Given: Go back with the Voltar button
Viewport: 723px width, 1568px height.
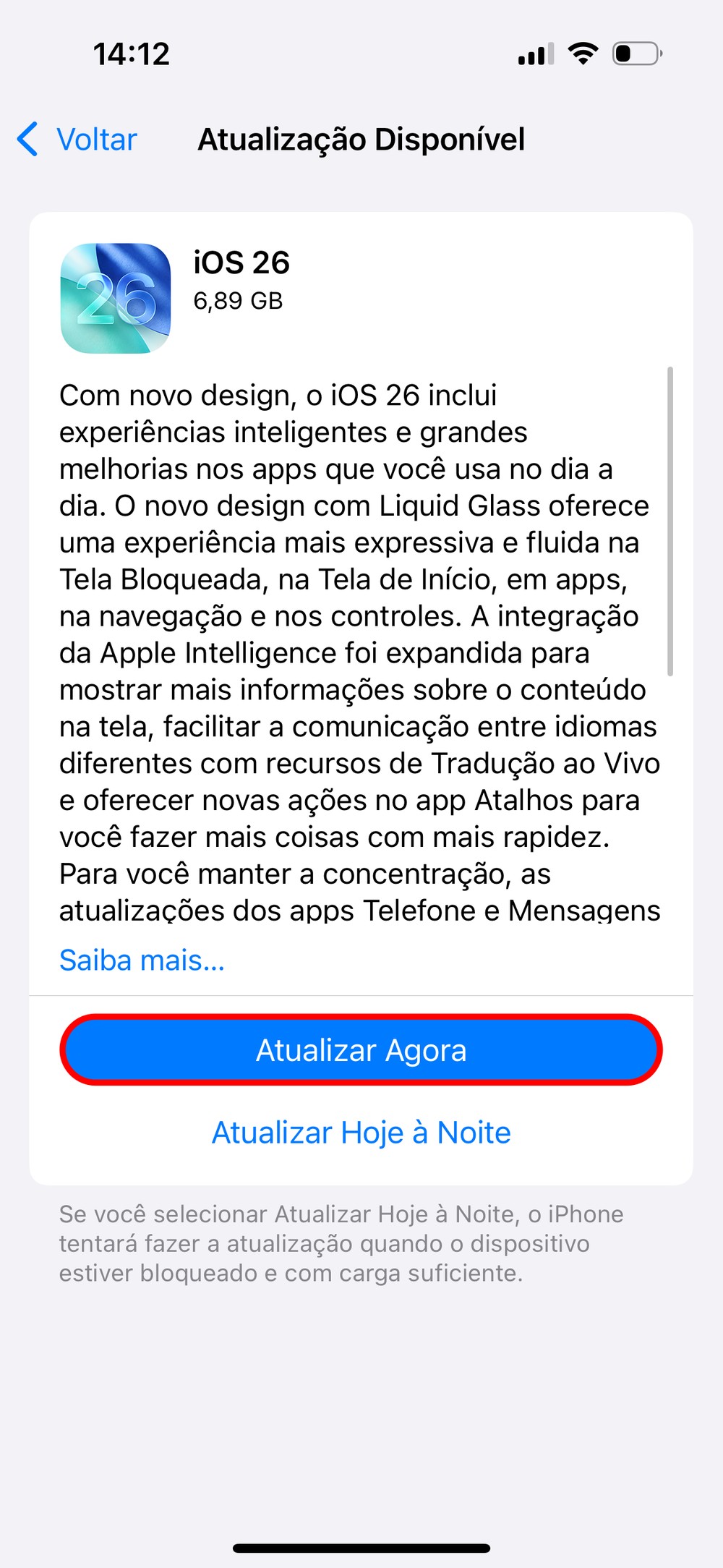Looking at the screenshot, I should point(78,140).
